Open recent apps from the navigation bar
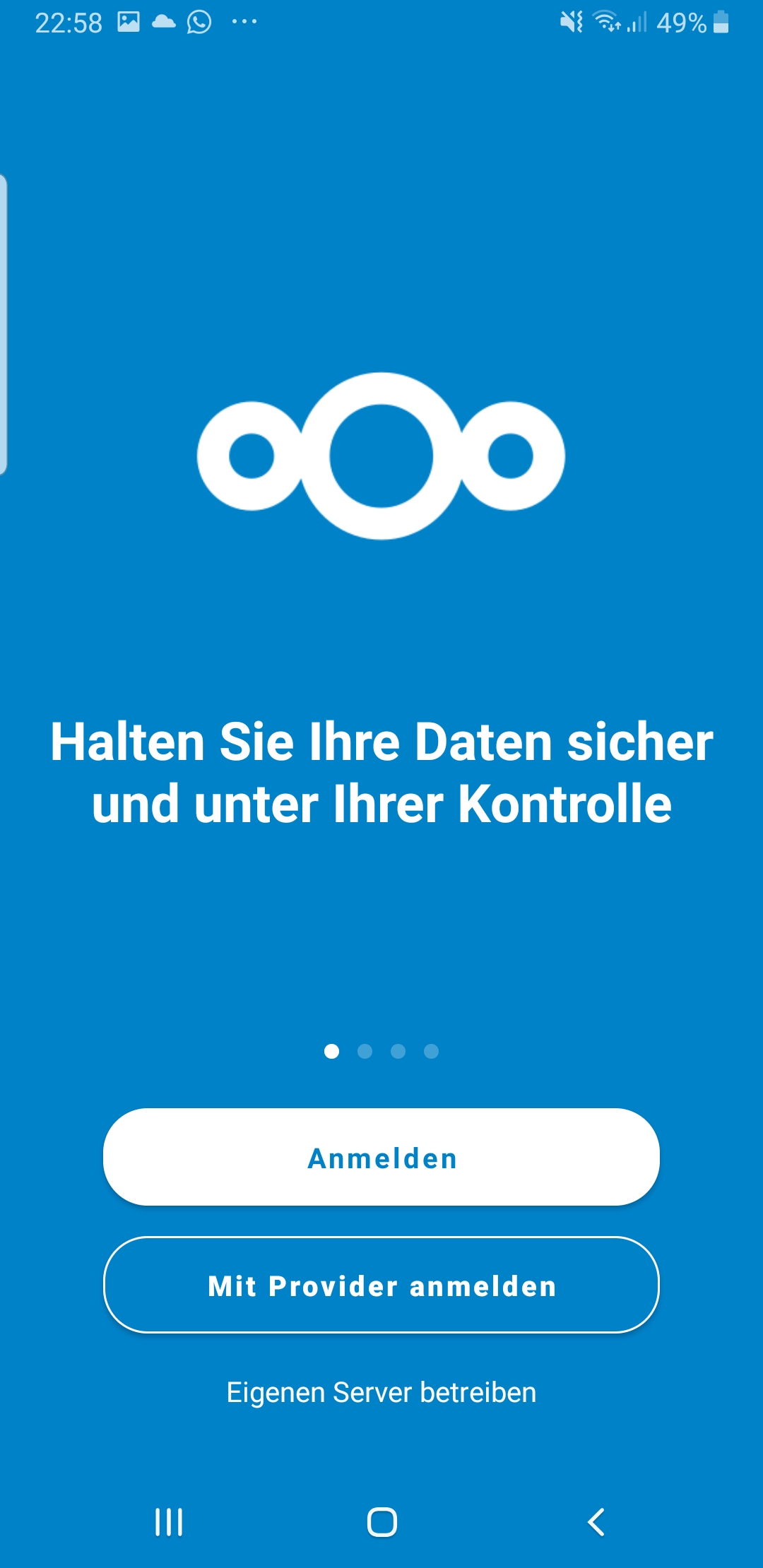This screenshot has width=763, height=1568. [169, 1521]
